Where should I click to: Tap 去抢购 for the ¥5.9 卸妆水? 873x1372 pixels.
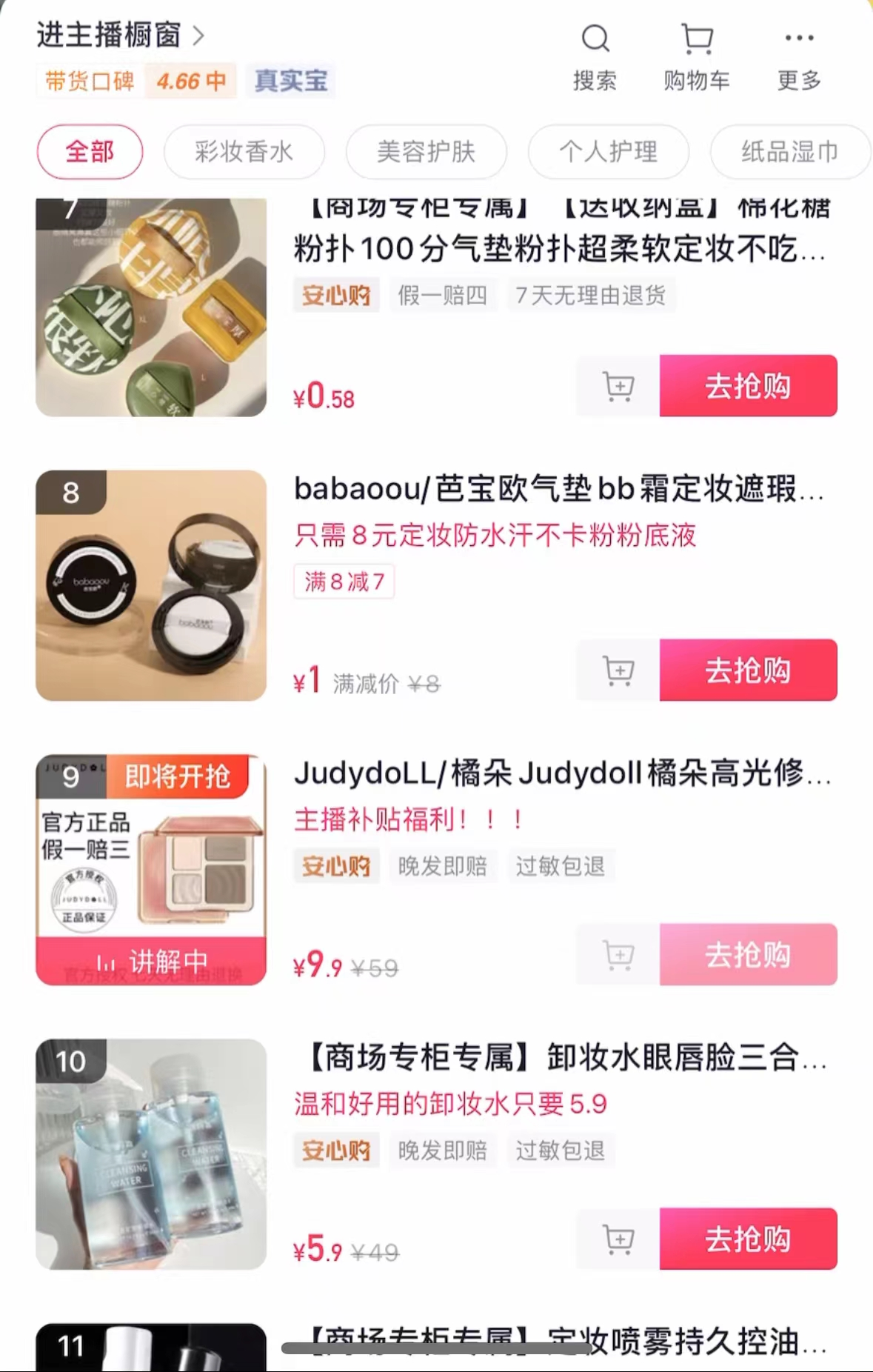[x=748, y=1239]
